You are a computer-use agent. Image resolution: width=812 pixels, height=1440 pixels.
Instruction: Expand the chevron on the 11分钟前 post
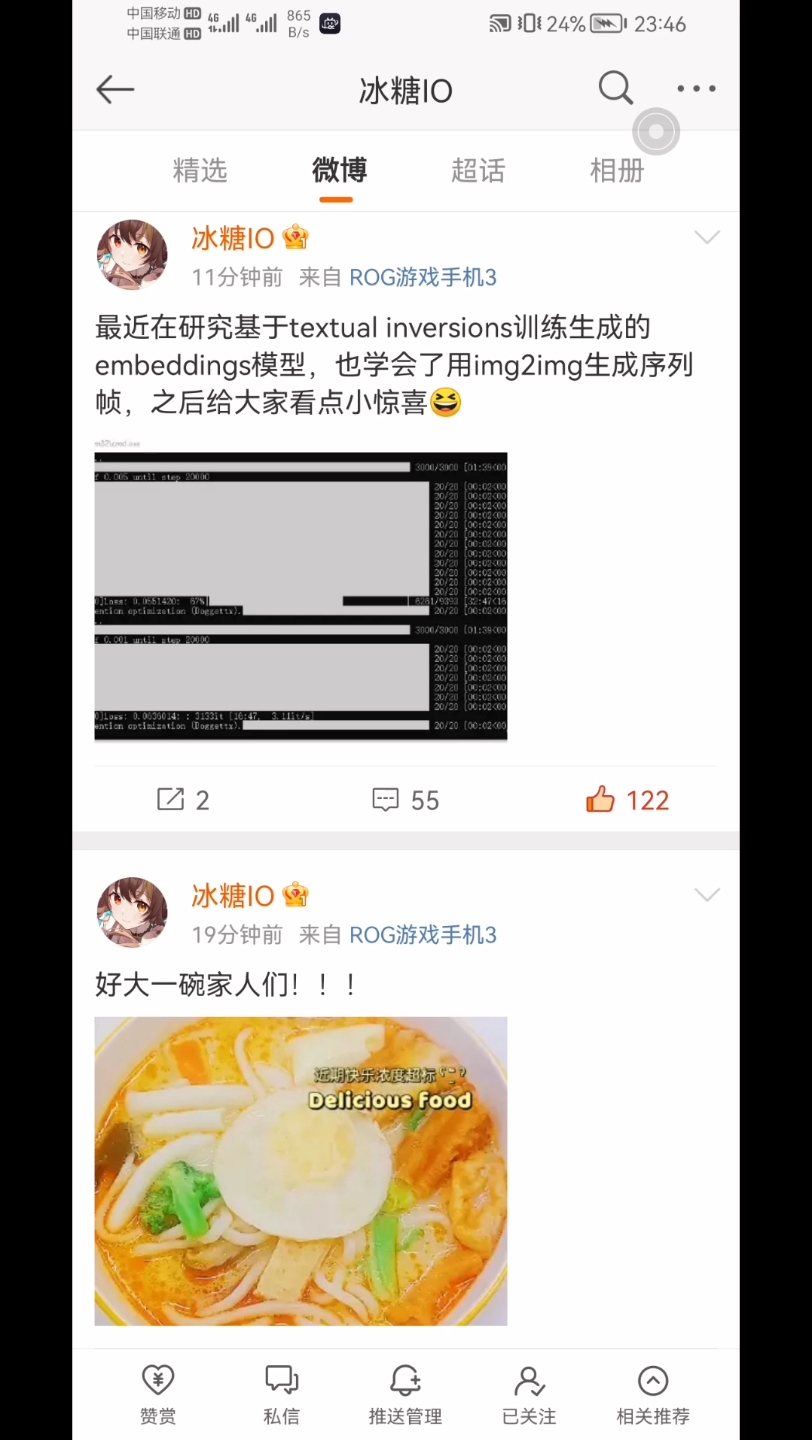707,238
